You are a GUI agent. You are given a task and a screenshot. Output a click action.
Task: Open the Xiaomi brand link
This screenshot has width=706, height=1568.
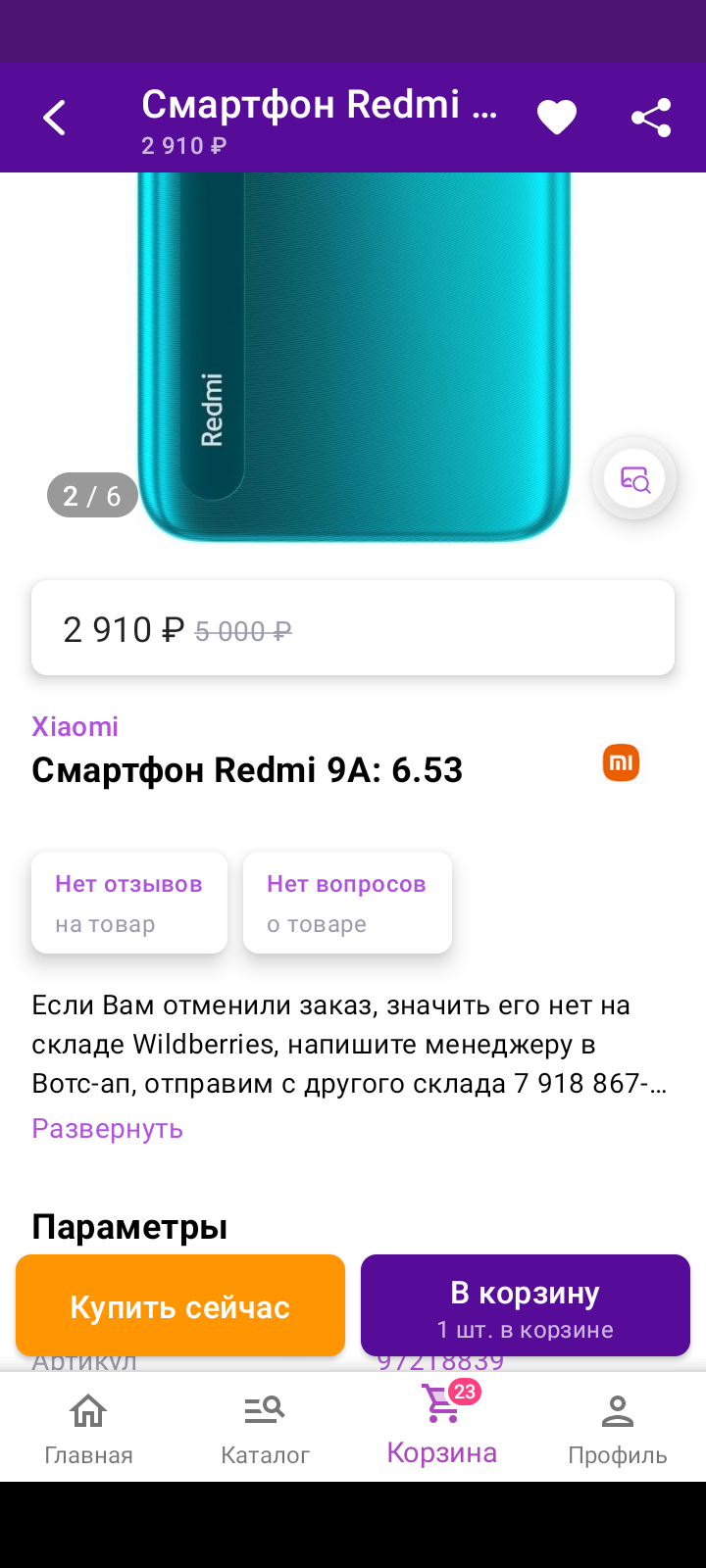pos(75,727)
